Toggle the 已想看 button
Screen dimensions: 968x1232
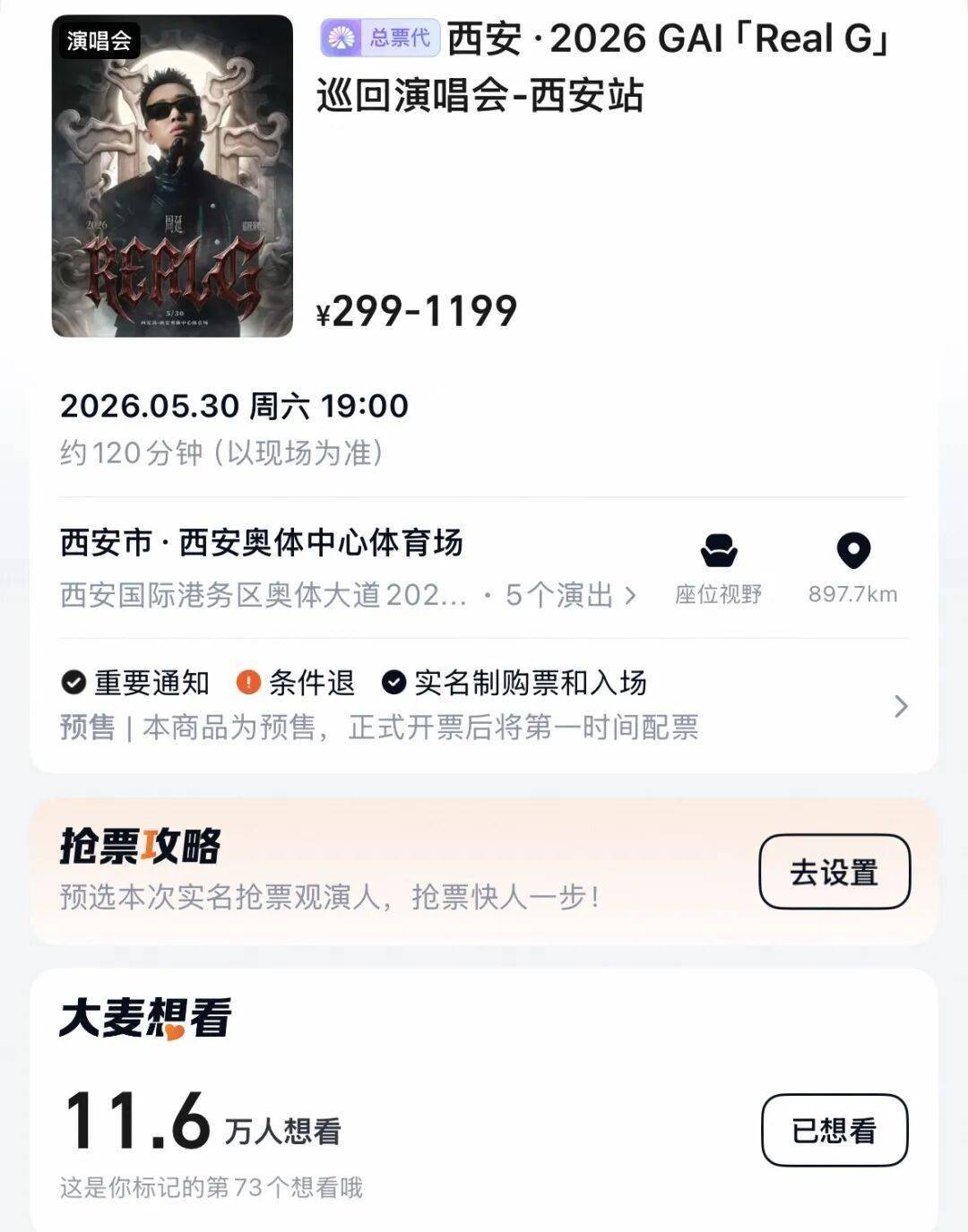834,1130
